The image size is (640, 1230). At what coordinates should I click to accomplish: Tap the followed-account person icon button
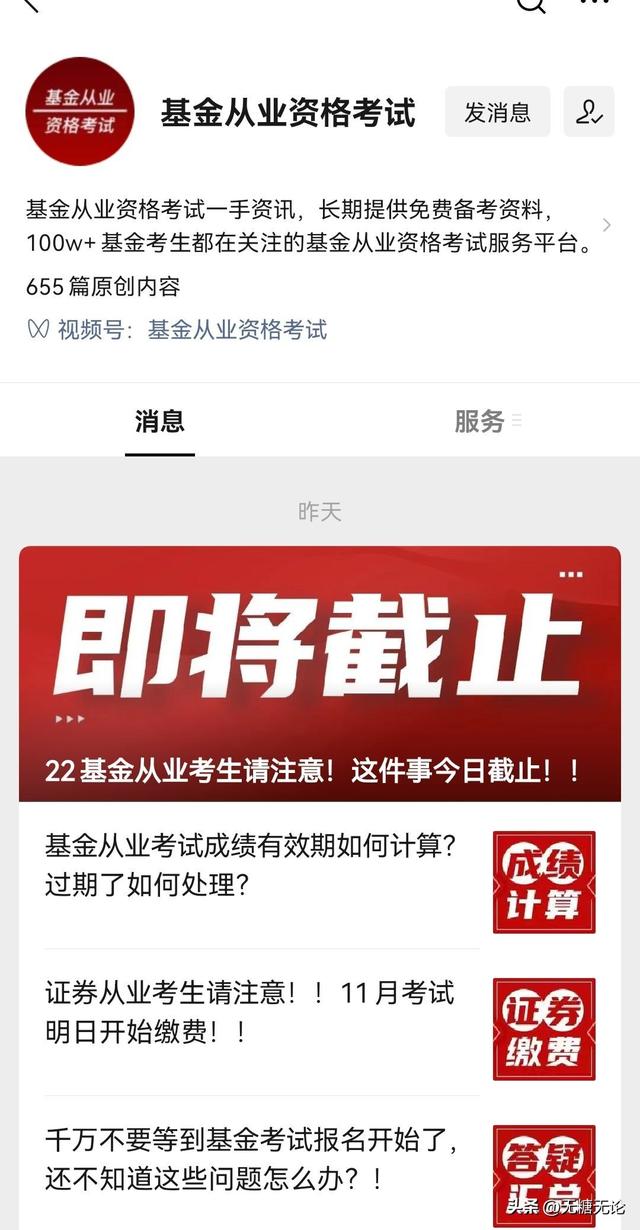point(589,112)
